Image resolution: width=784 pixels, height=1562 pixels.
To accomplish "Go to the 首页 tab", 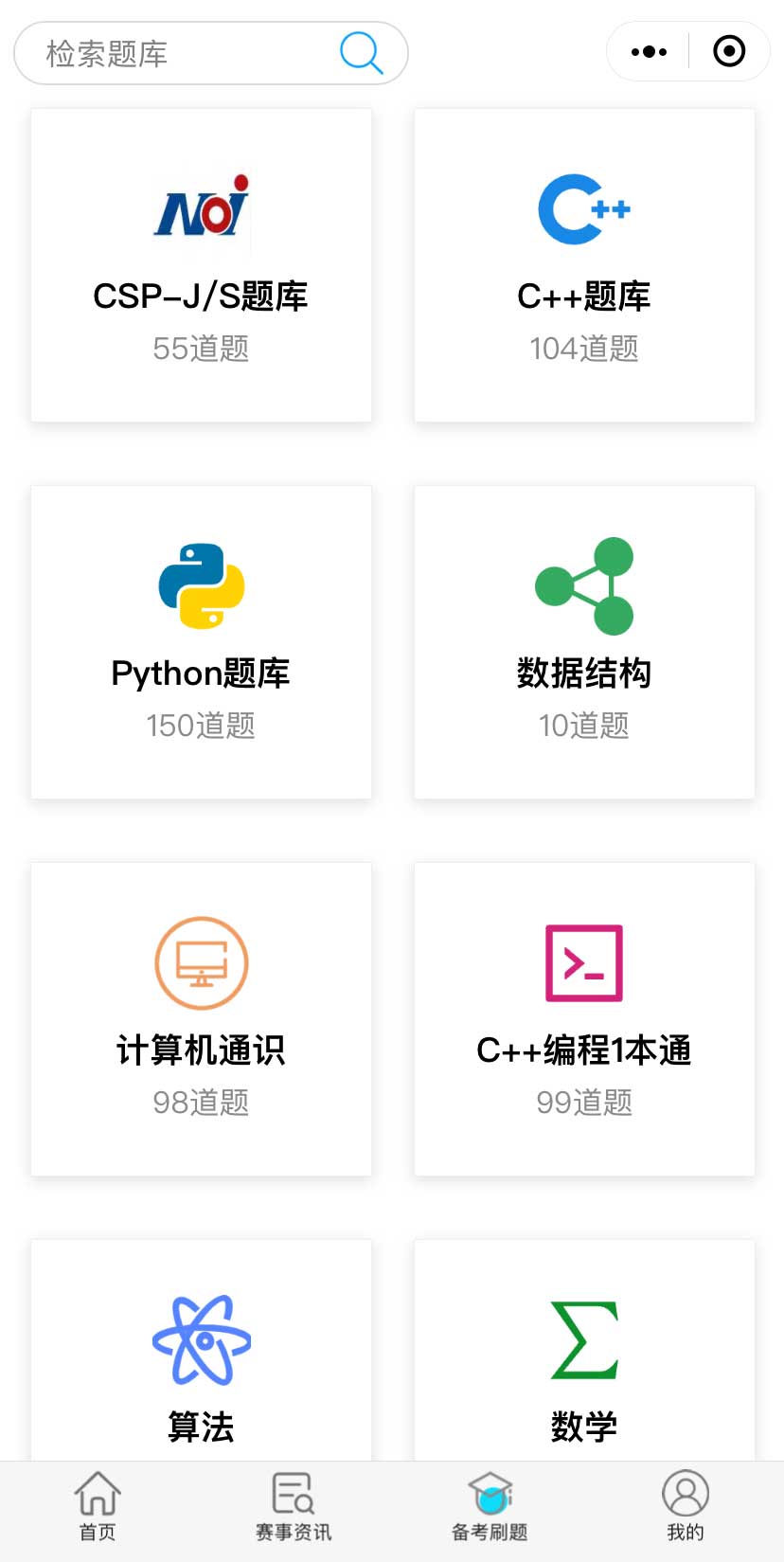I will pos(98,1506).
